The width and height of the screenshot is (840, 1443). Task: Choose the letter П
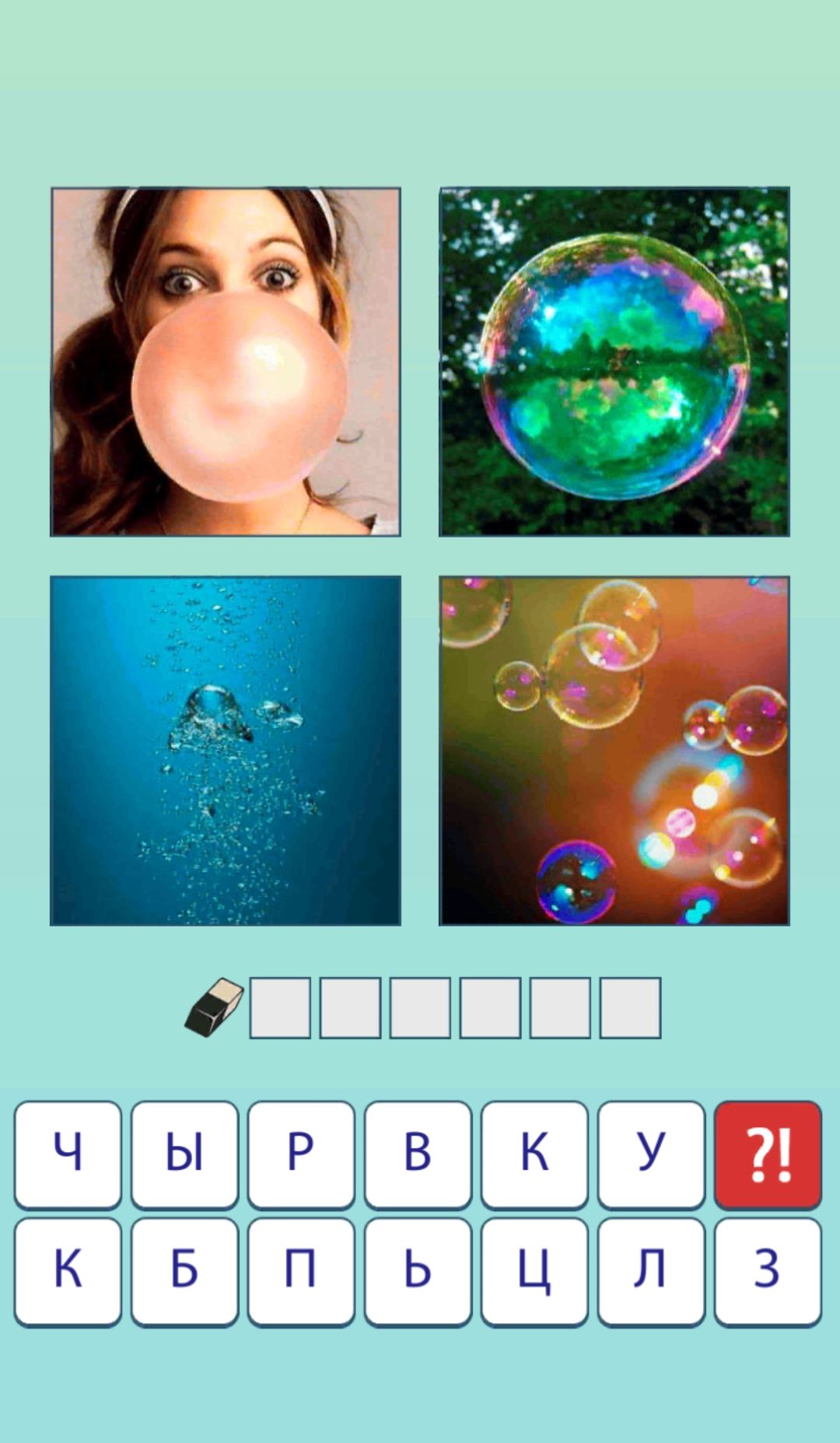301,1270
